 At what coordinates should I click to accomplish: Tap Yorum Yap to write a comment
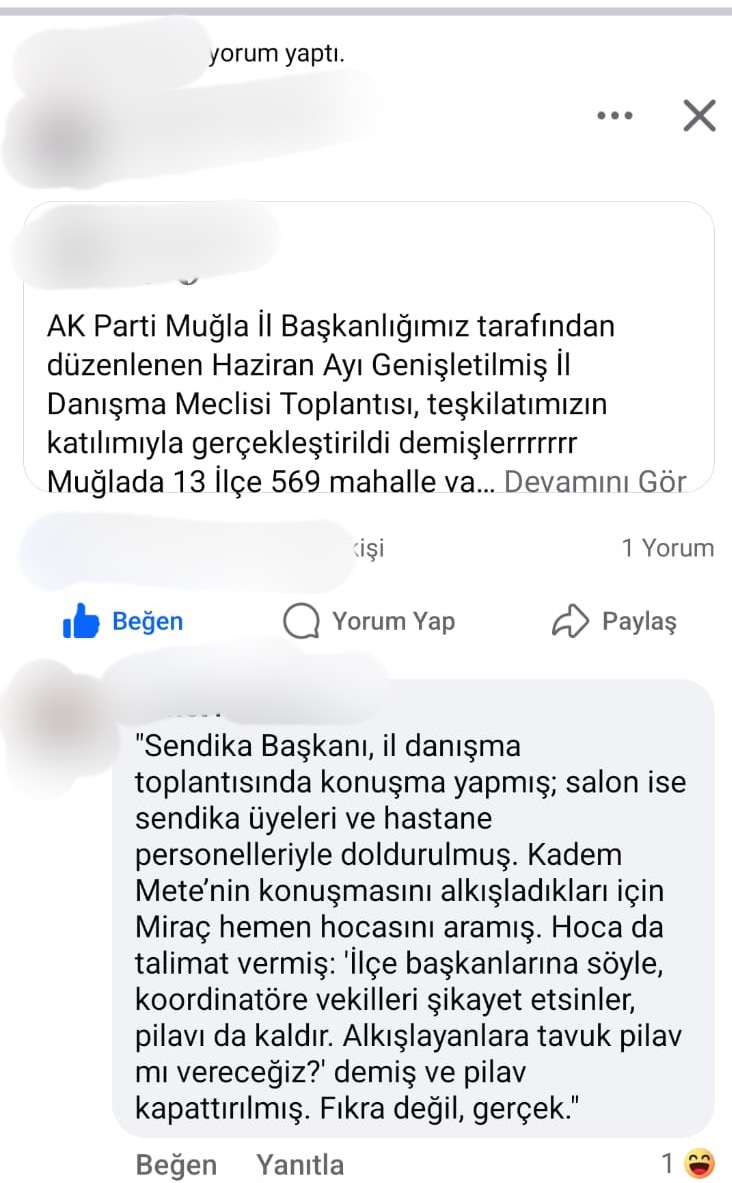(x=369, y=621)
